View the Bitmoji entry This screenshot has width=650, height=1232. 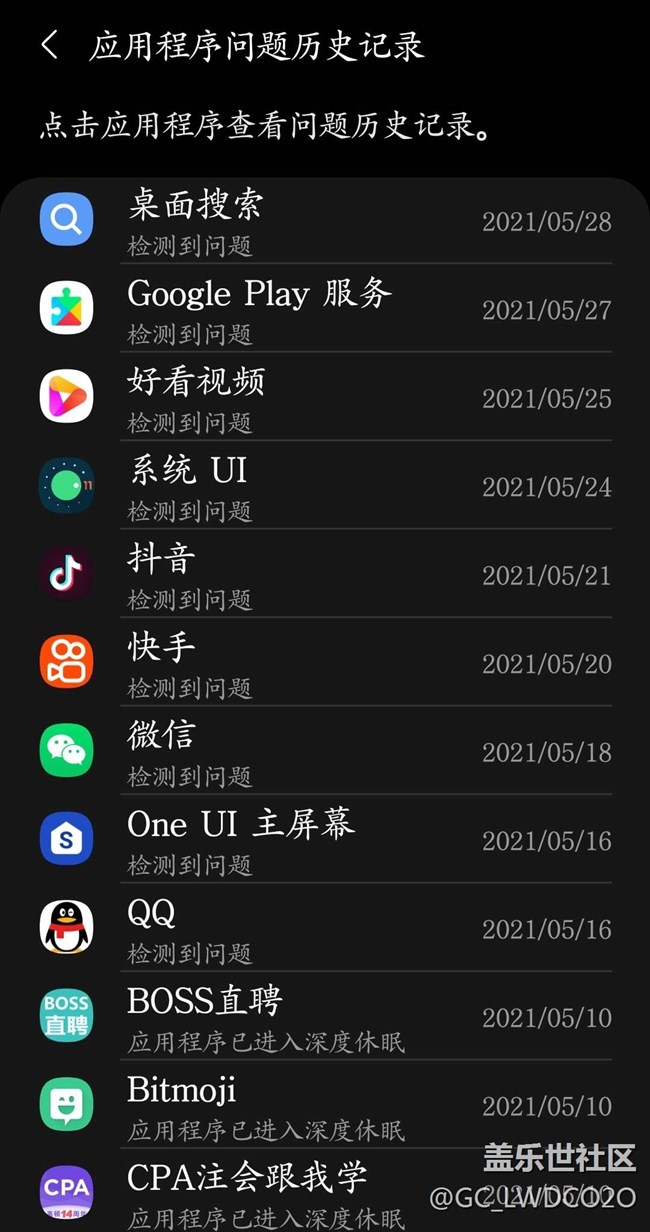pyautogui.click(x=325, y=1105)
